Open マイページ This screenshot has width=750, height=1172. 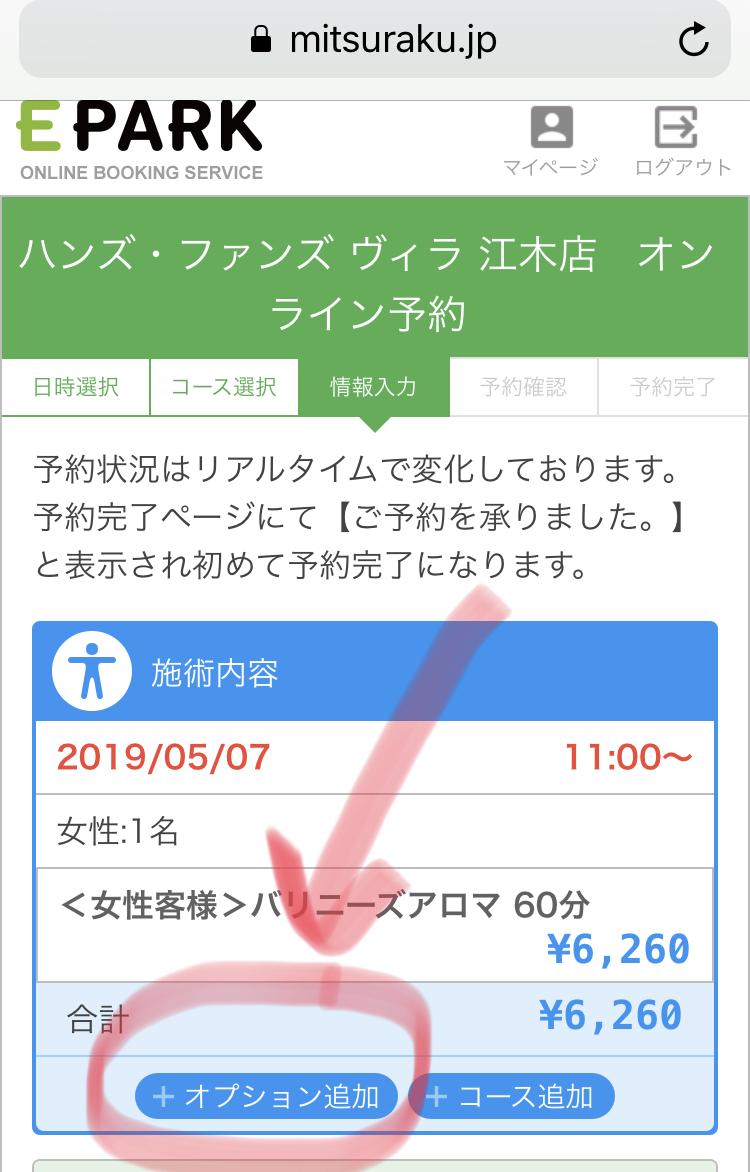550,142
